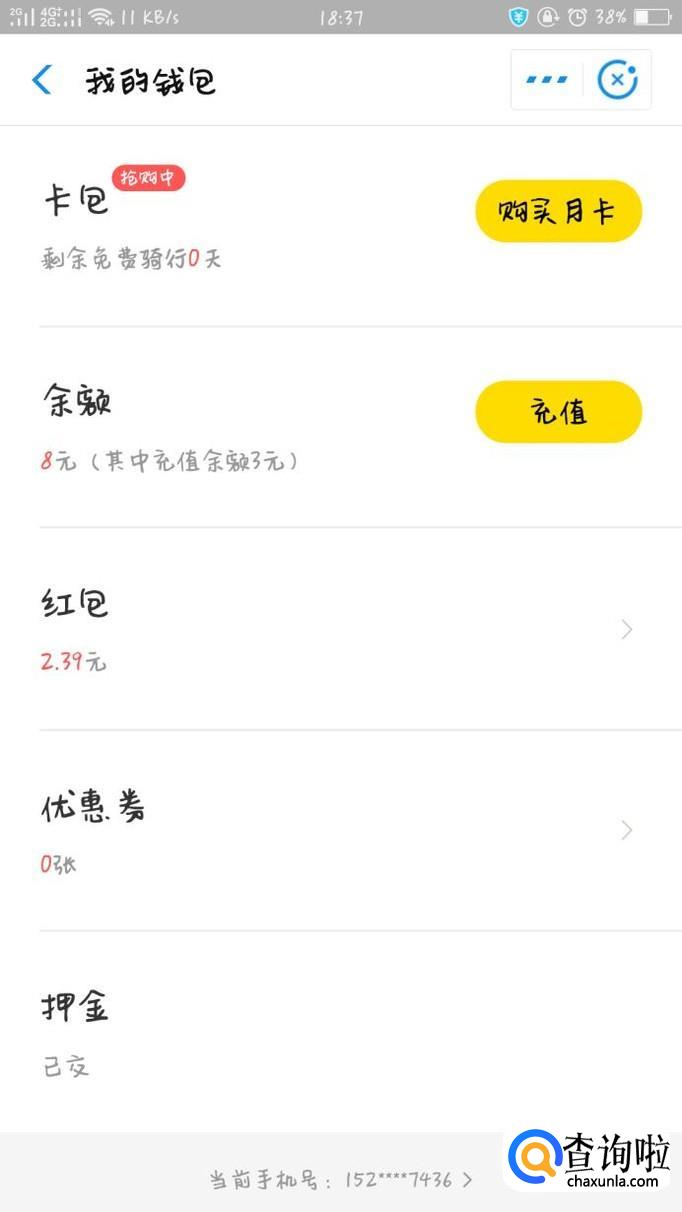
Task: Open the three-dot more options menu
Action: tap(546, 79)
